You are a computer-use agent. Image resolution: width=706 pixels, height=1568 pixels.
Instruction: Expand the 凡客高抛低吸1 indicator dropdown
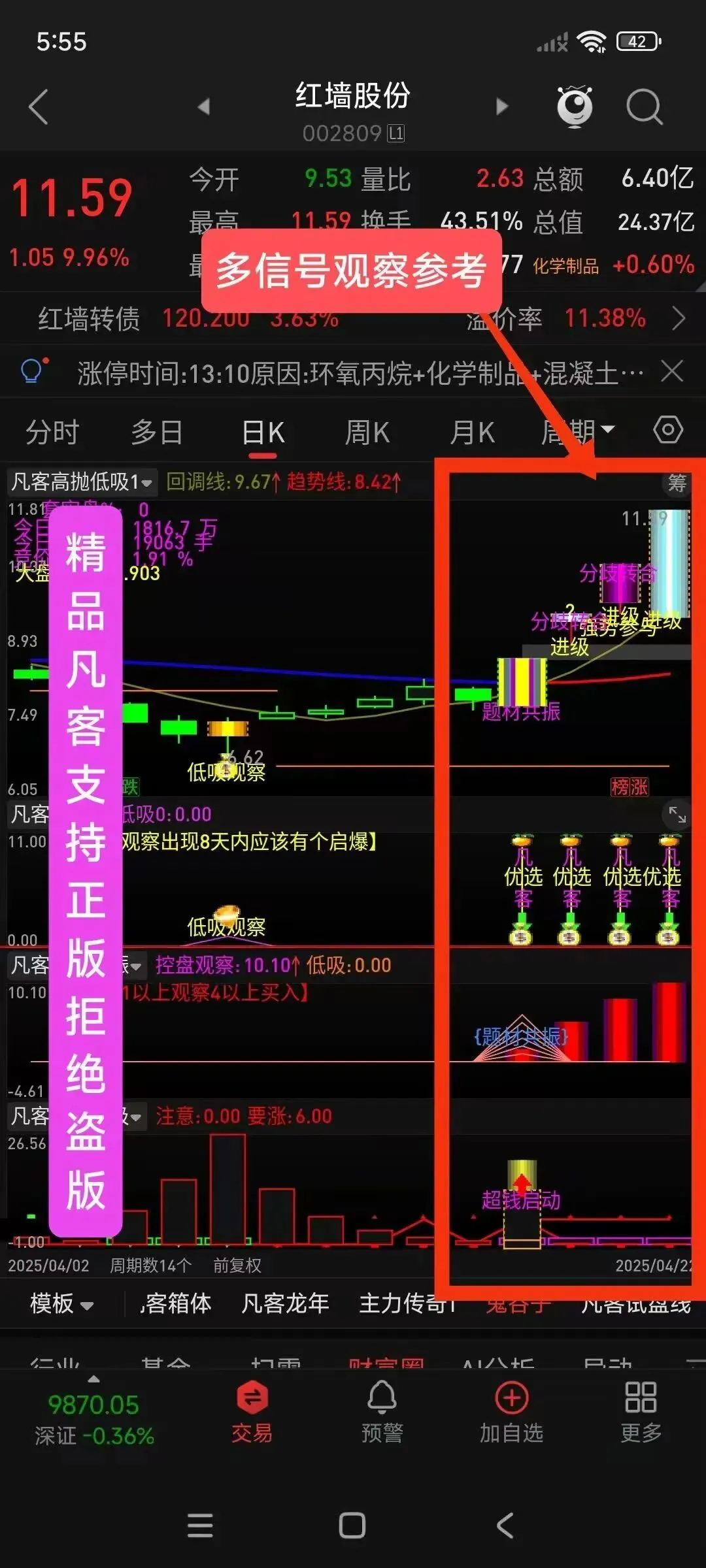(x=82, y=482)
